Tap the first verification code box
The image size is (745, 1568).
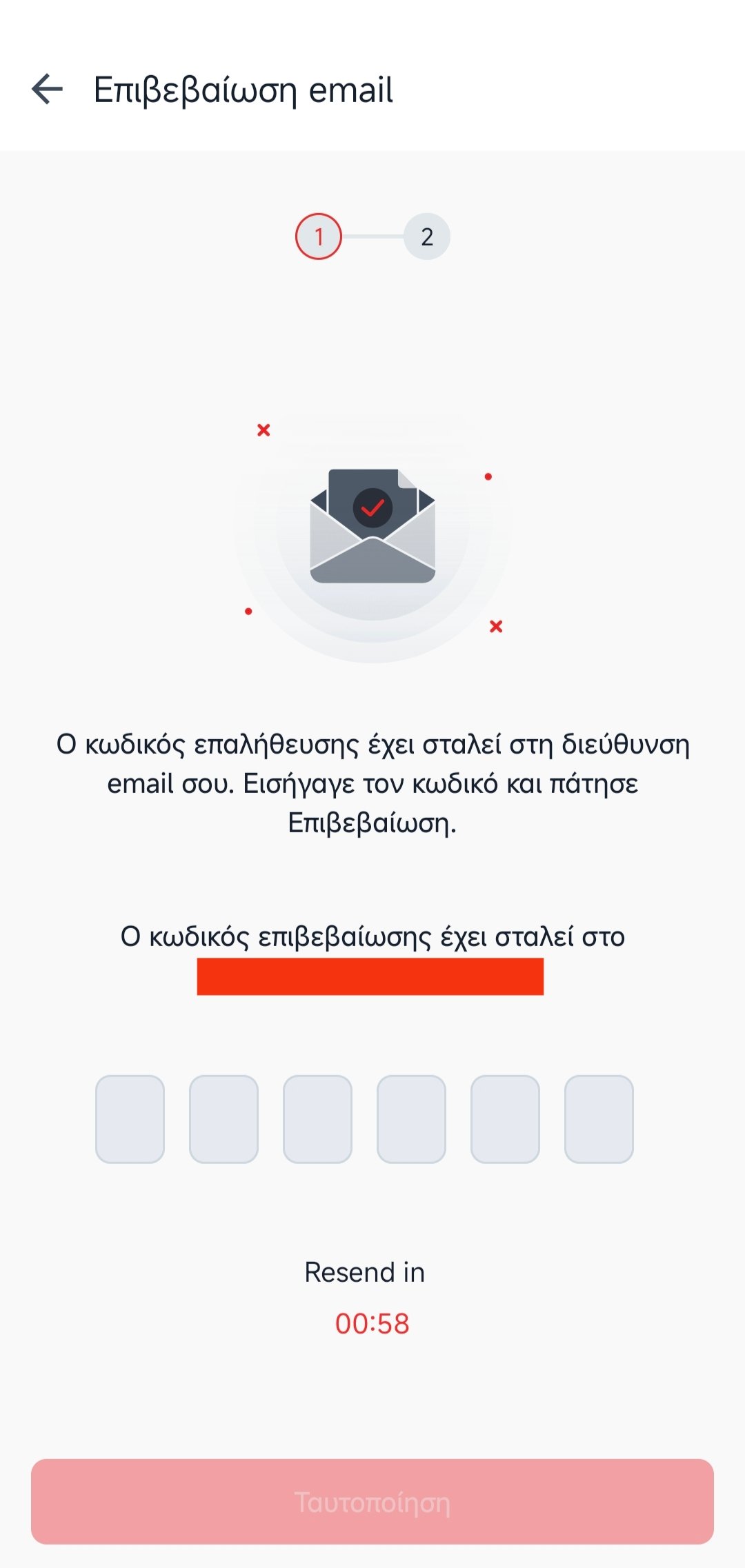(130, 1119)
